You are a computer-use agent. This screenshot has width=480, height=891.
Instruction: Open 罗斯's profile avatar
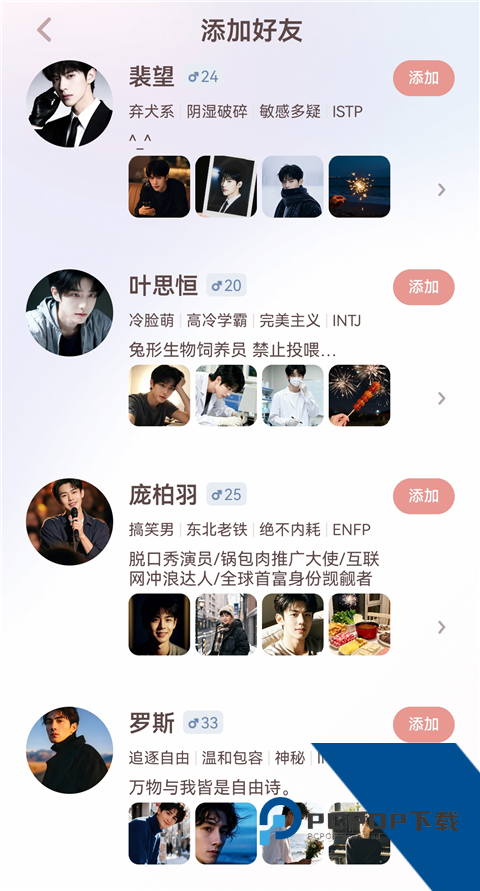click(x=69, y=750)
